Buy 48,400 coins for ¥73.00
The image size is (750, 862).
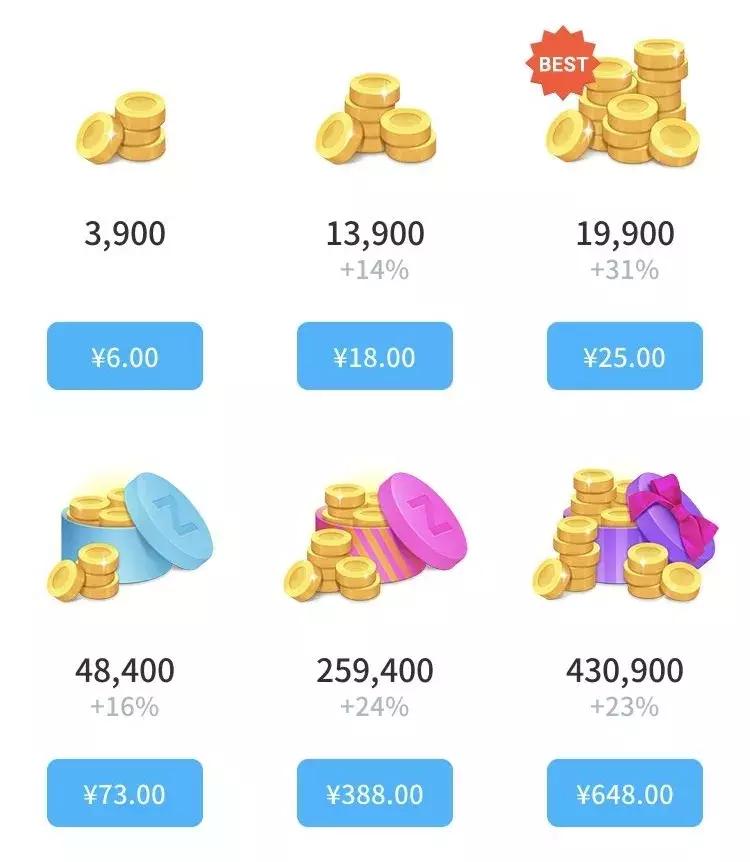point(126,795)
